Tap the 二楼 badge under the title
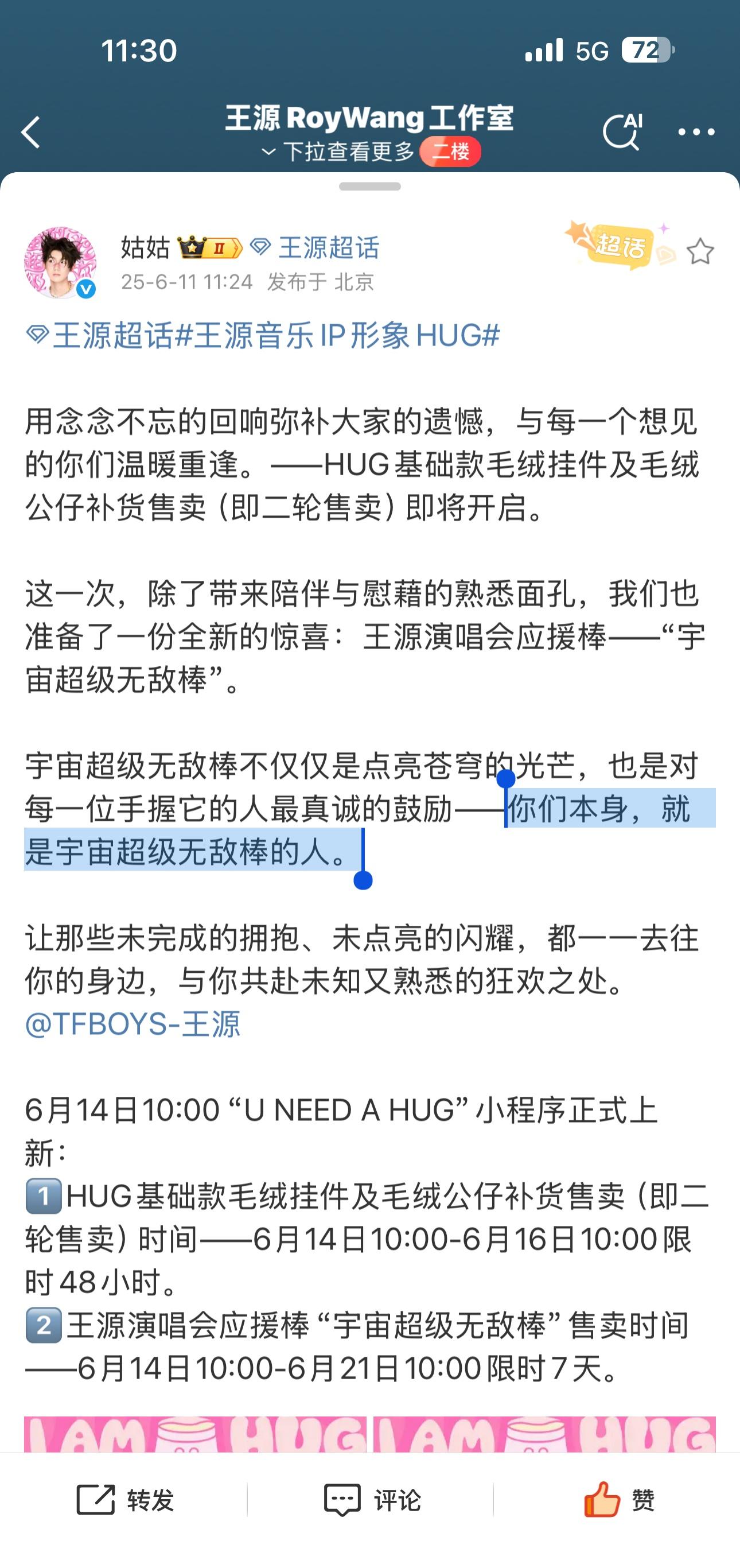This screenshot has width=740, height=1568. pyautogui.click(x=450, y=152)
